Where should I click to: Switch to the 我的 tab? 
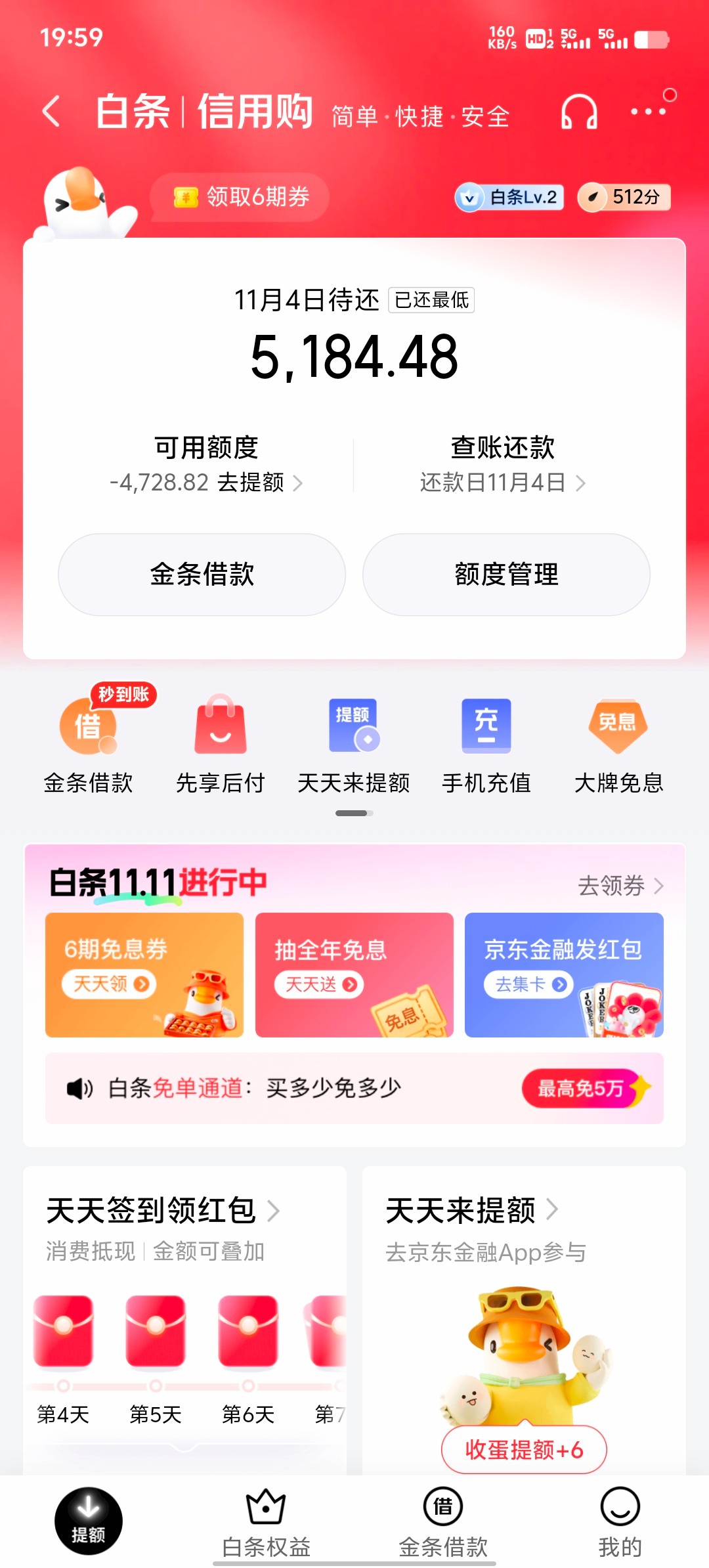(x=620, y=1523)
